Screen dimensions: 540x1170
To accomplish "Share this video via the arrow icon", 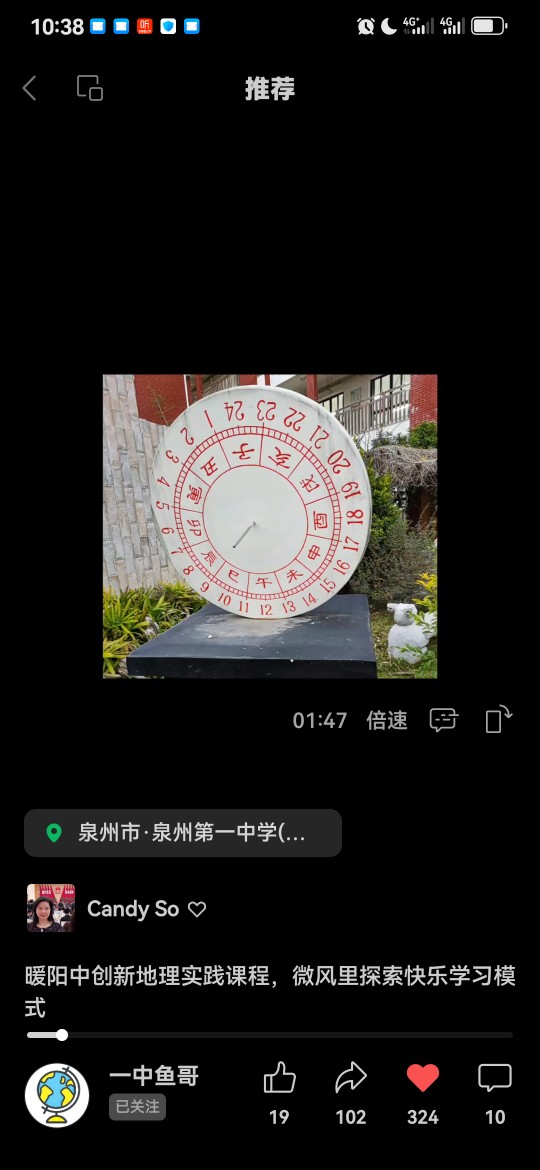I will [351, 1078].
